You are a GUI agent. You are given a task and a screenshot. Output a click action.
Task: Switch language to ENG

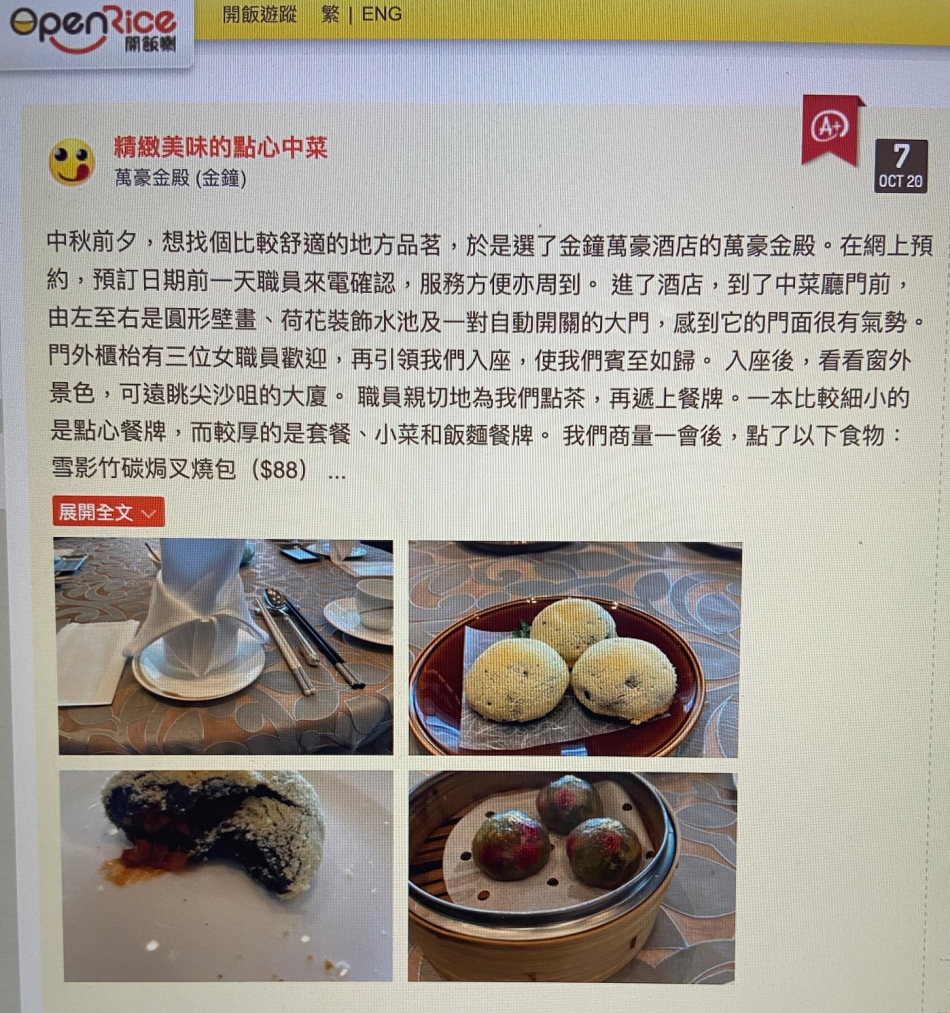tap(382, 15)
